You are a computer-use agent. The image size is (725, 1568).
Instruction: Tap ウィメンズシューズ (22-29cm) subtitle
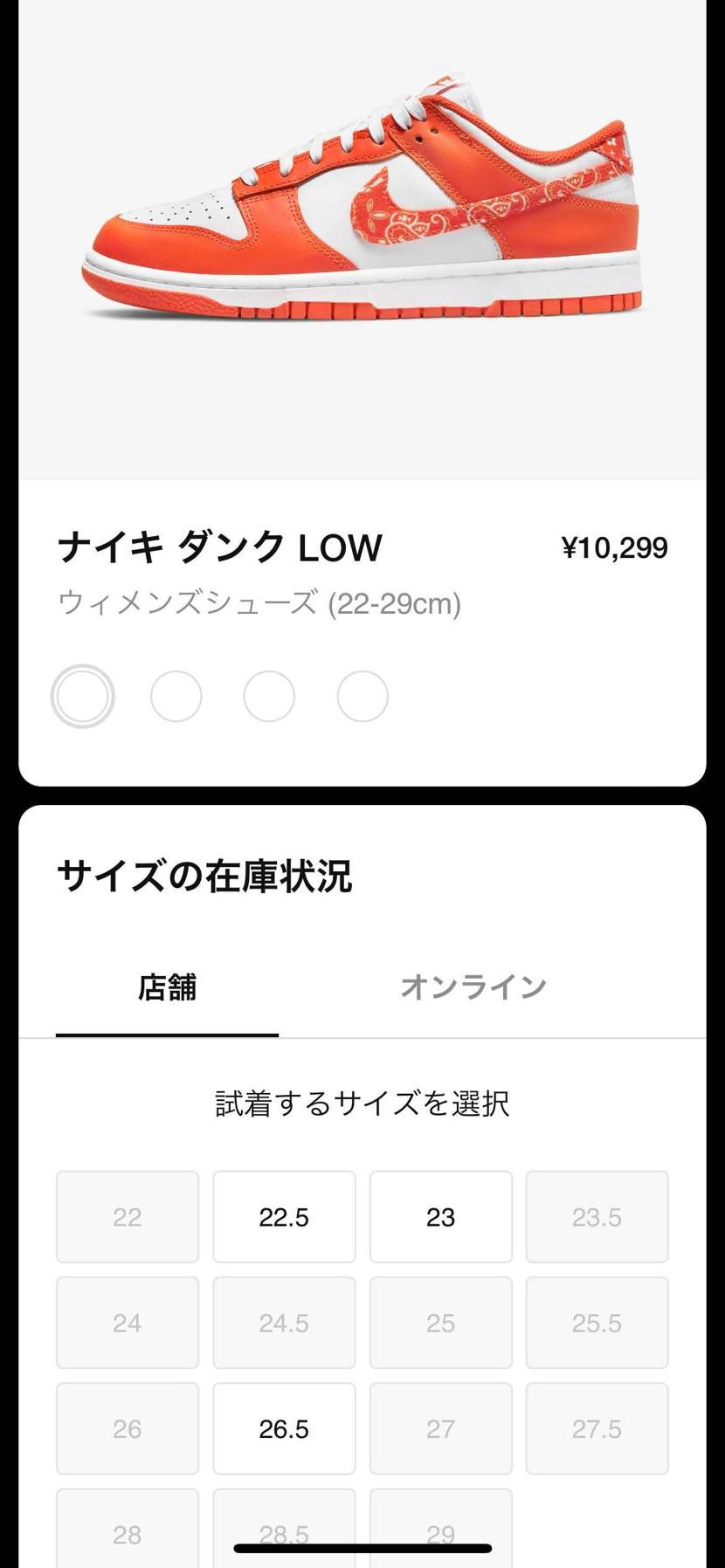point(259,604)
